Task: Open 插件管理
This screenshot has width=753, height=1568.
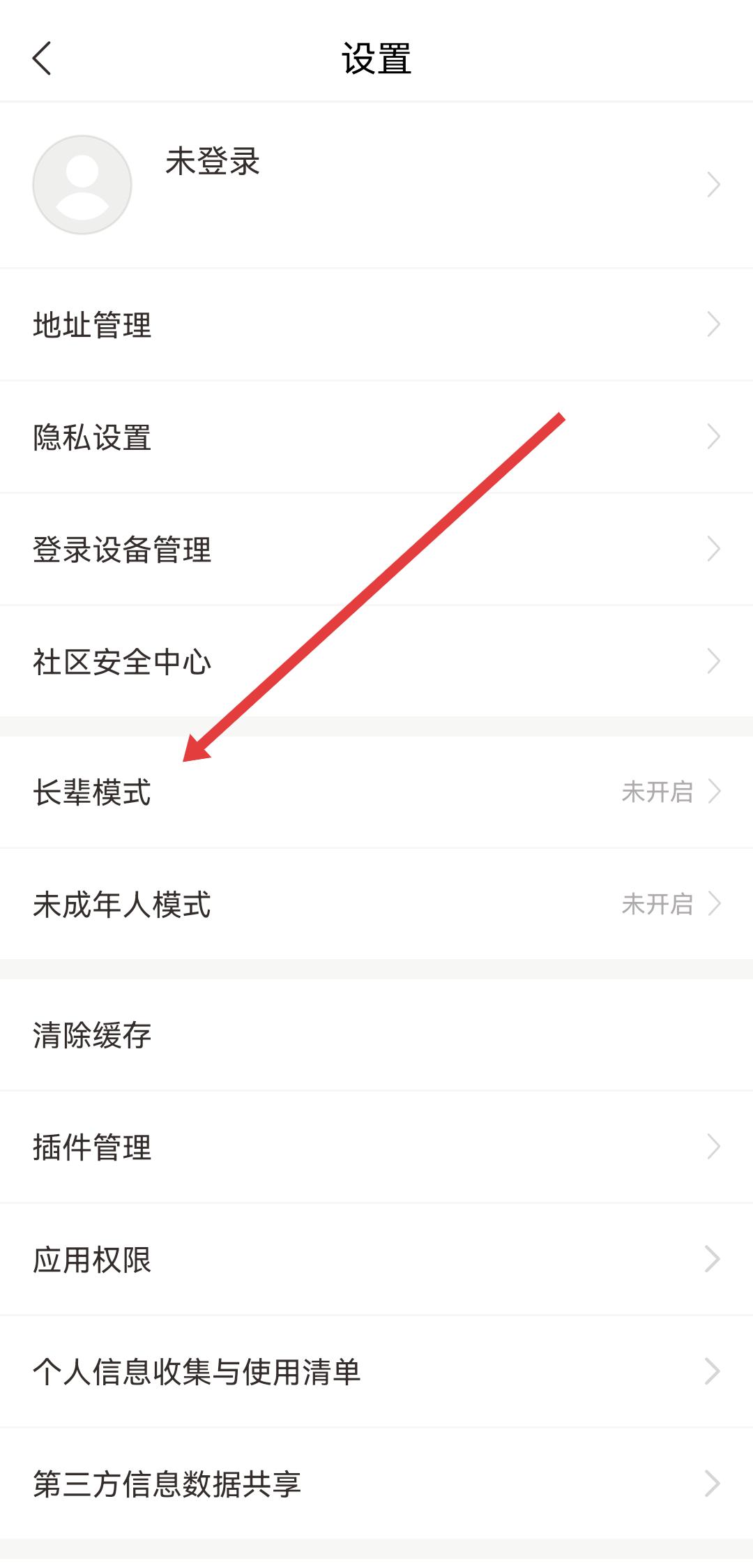Action: 376,1147
